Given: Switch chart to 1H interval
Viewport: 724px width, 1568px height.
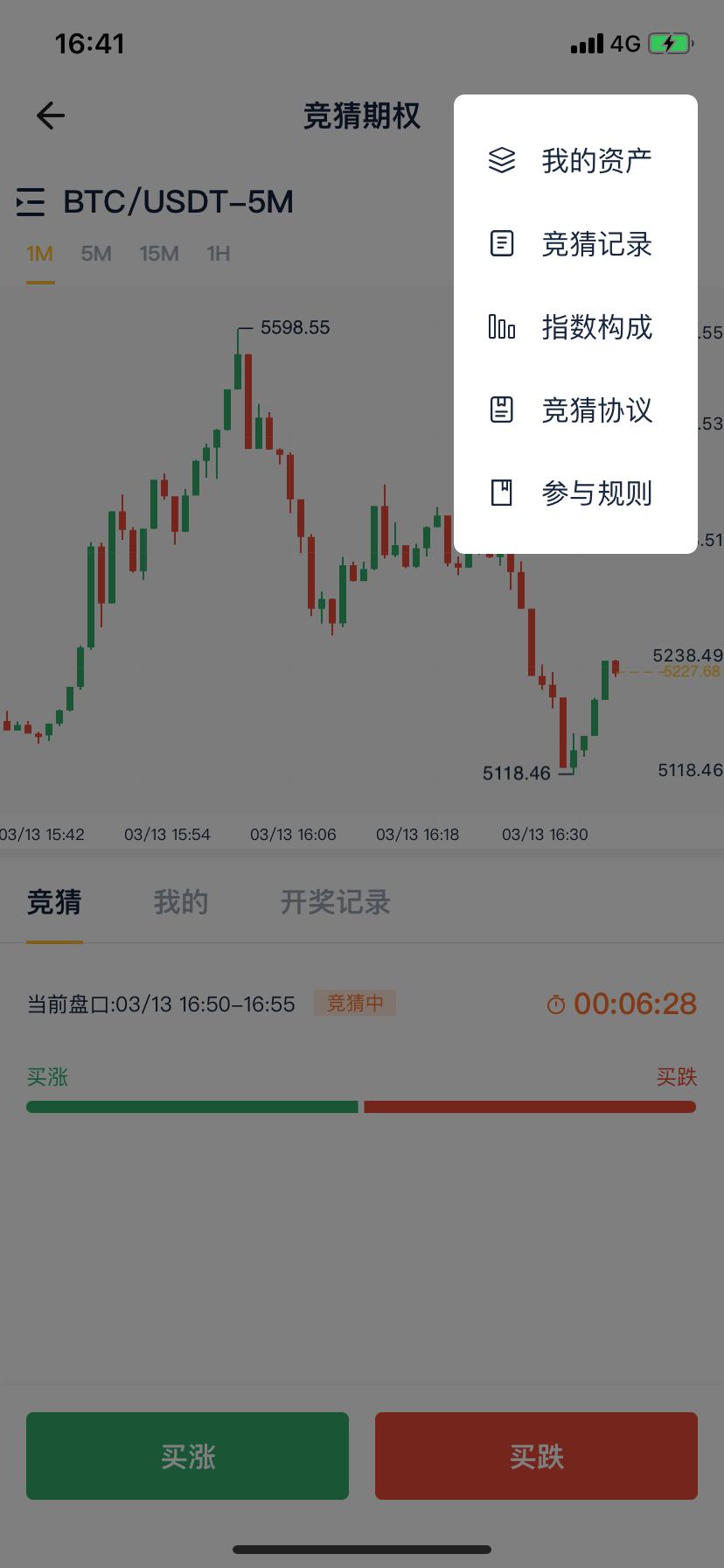Looking at the screenshot, I should point(219,254).
